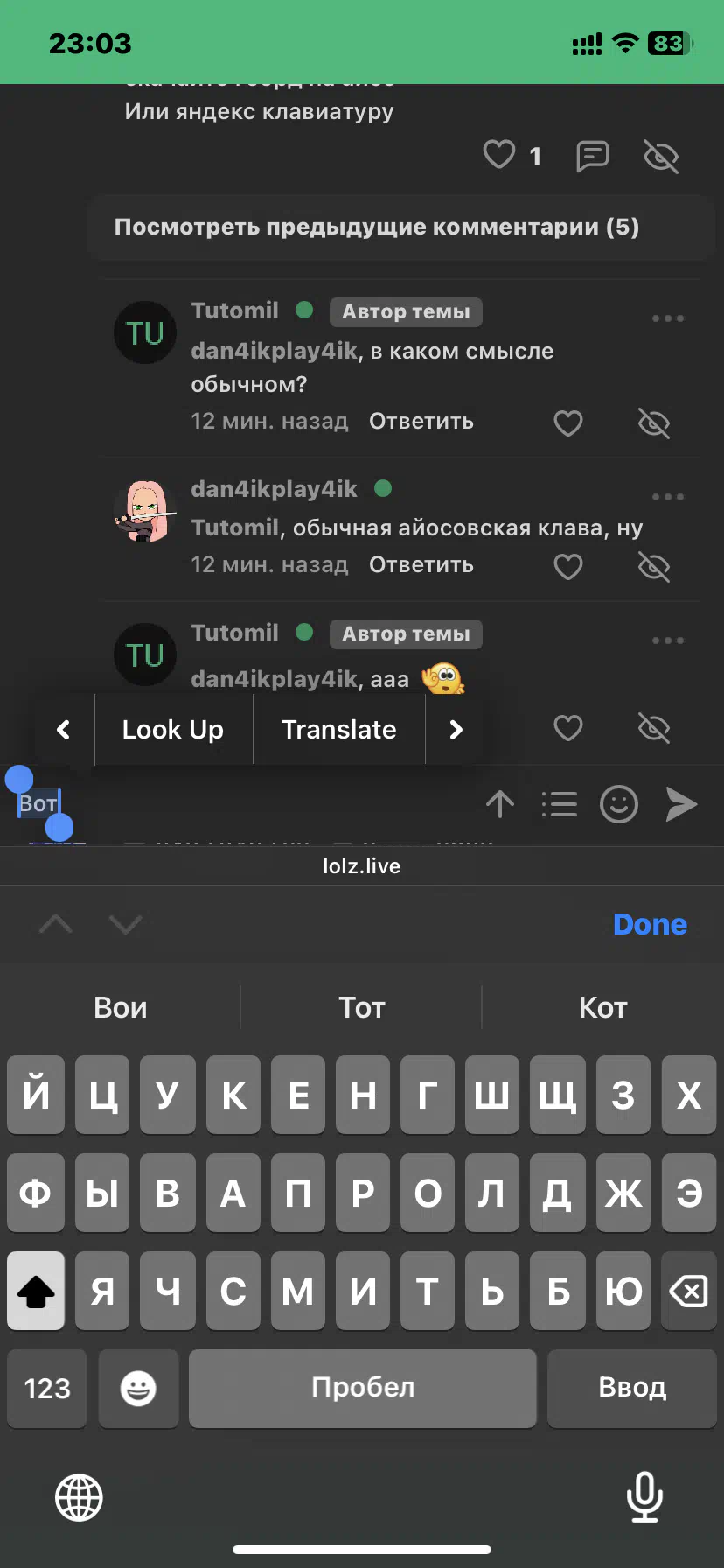Tap Done above the keyboard
The width and height of the screenshot is (724, 1568).
click(x=651, y=924)
